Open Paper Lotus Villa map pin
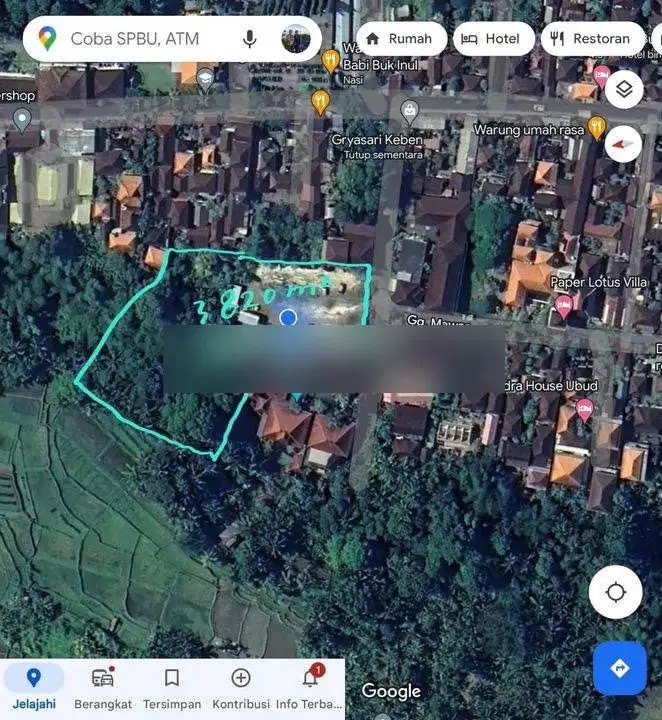This screenshot has height=720, width=662. (x=564, y=307)
